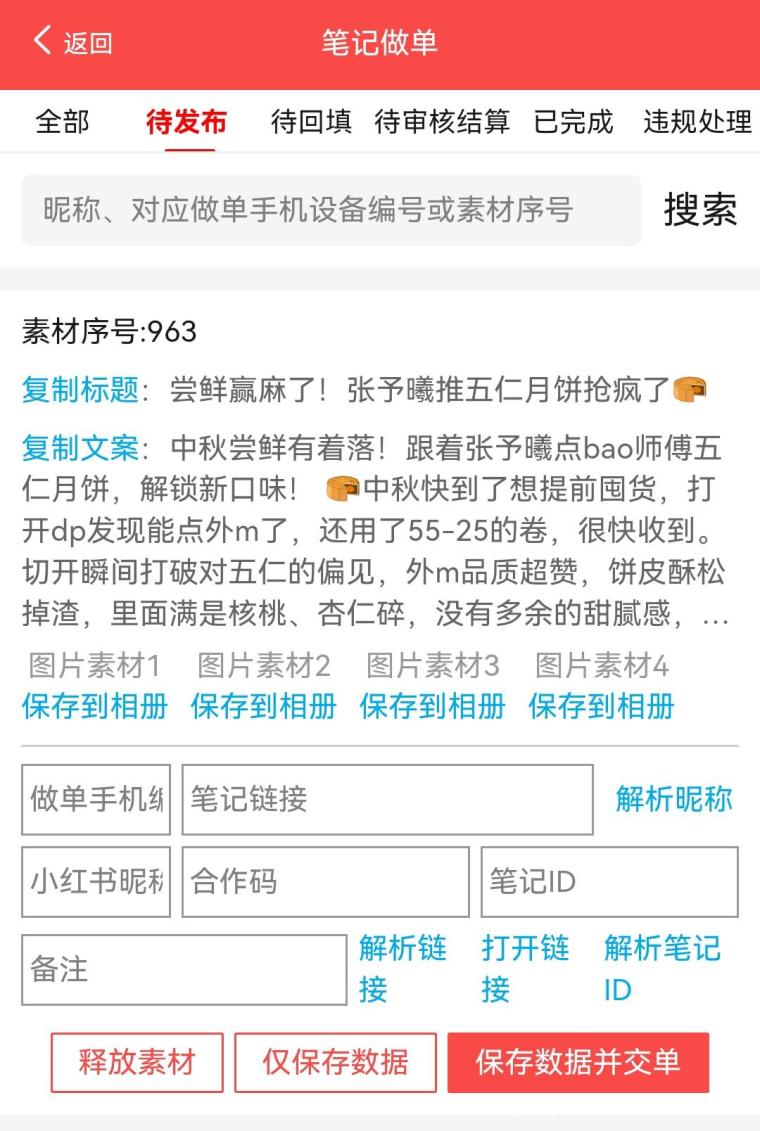This screenshot has width=760, height=1131.
Task: Go back using the 返回 button
Action: pyautogui.click(x=73, y=43)
